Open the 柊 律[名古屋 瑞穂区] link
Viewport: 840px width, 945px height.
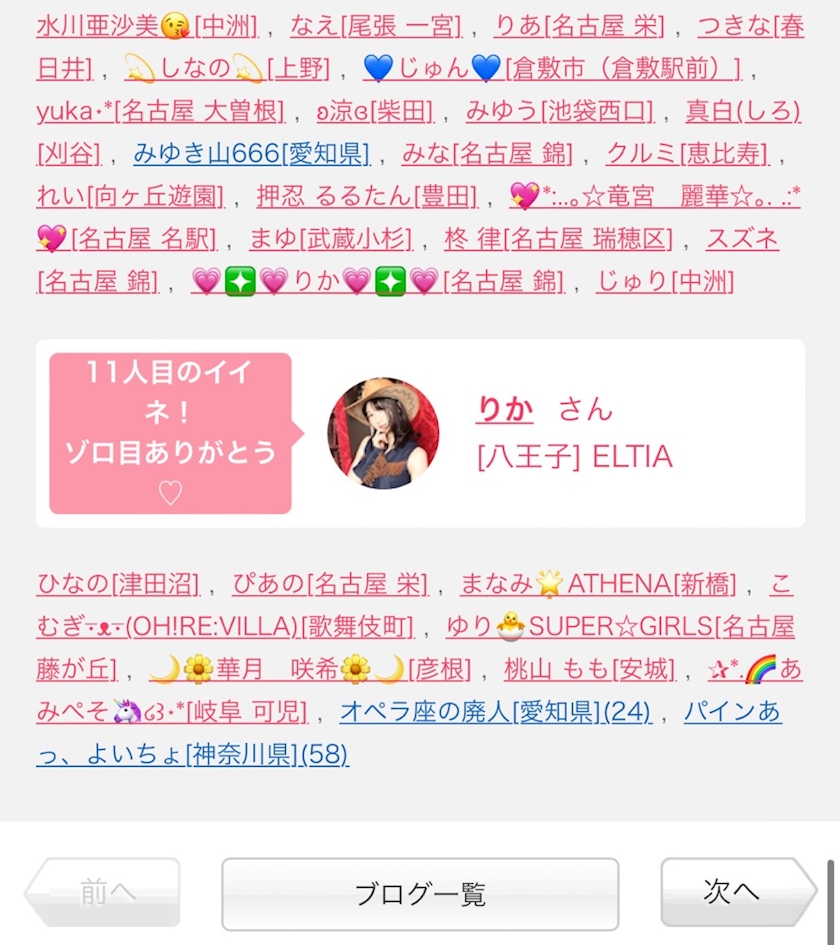coord(559,239)
